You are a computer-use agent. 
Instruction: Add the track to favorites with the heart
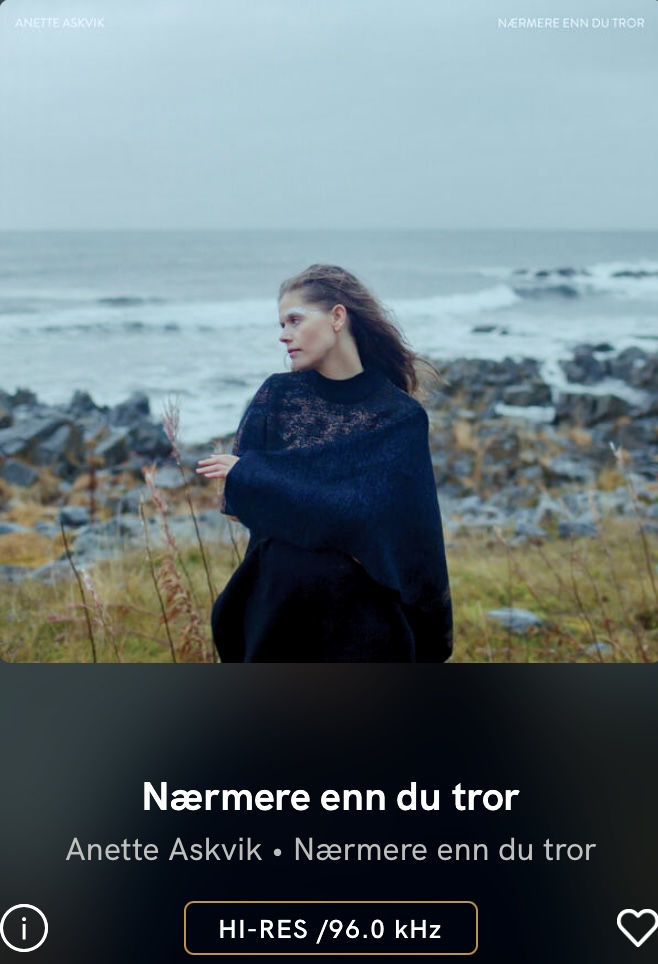pyautogui.click(x=636, y=928)
